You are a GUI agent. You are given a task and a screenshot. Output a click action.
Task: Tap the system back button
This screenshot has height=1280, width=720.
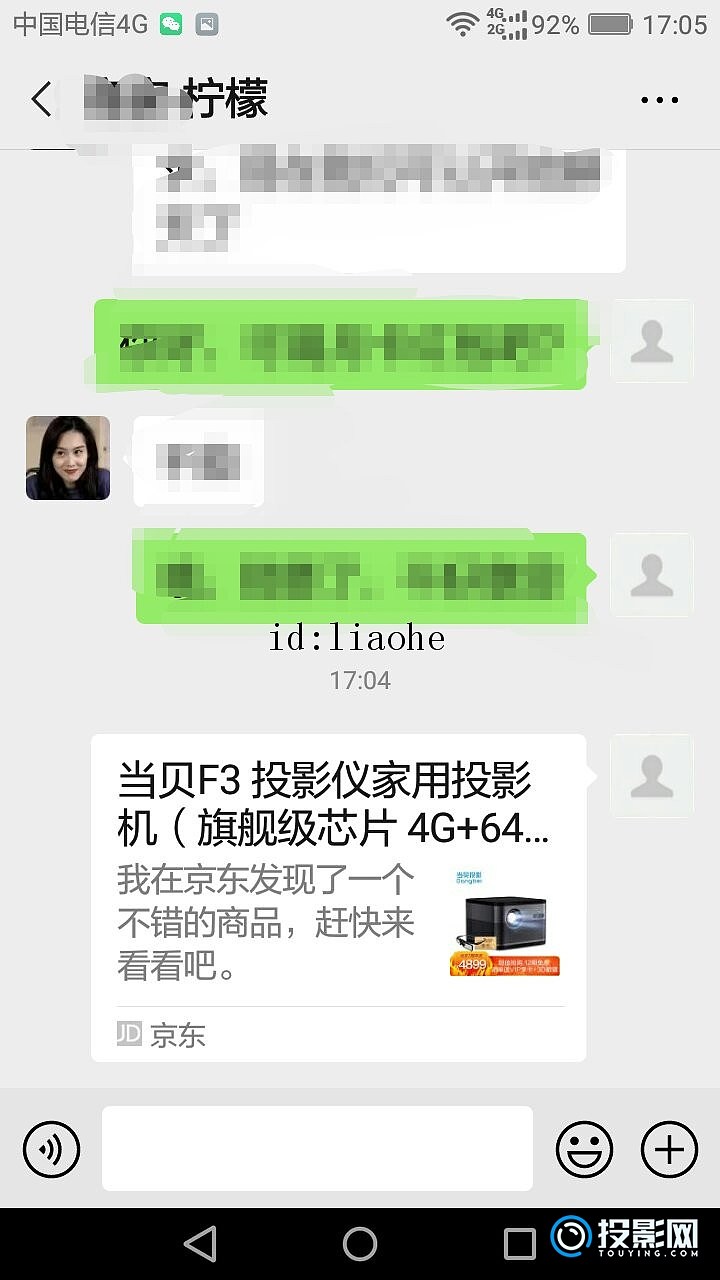point(201,1244)
